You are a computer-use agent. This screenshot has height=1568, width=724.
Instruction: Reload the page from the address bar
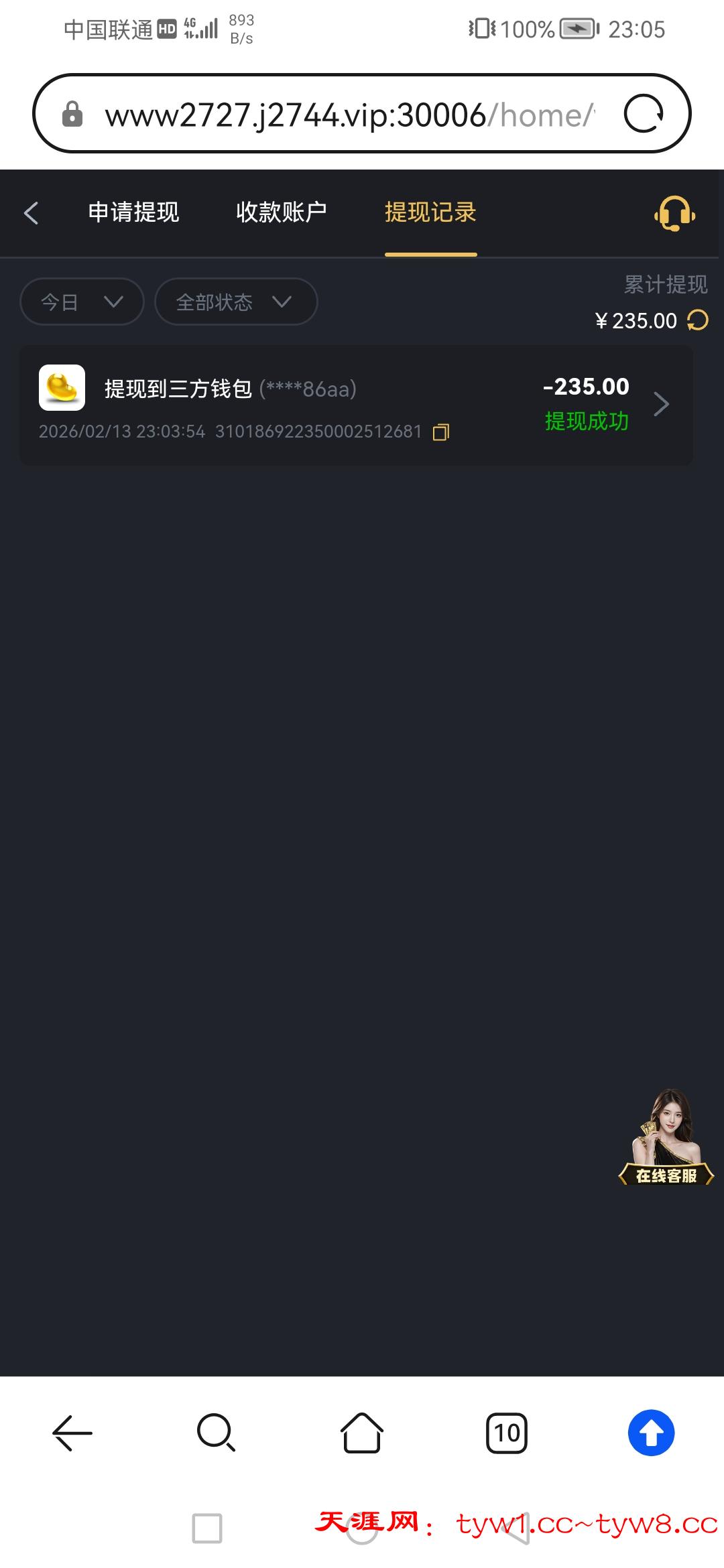point(644,114)
